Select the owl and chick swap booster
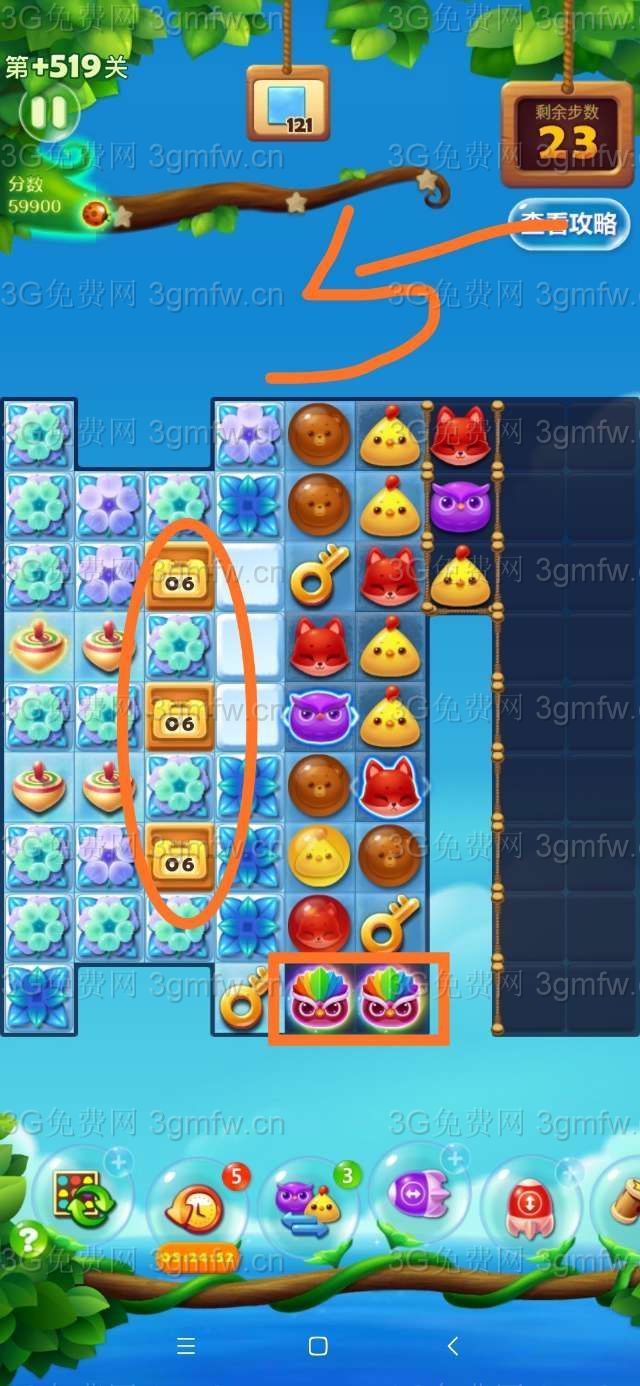640x1386 pixels. [307, 1204]
